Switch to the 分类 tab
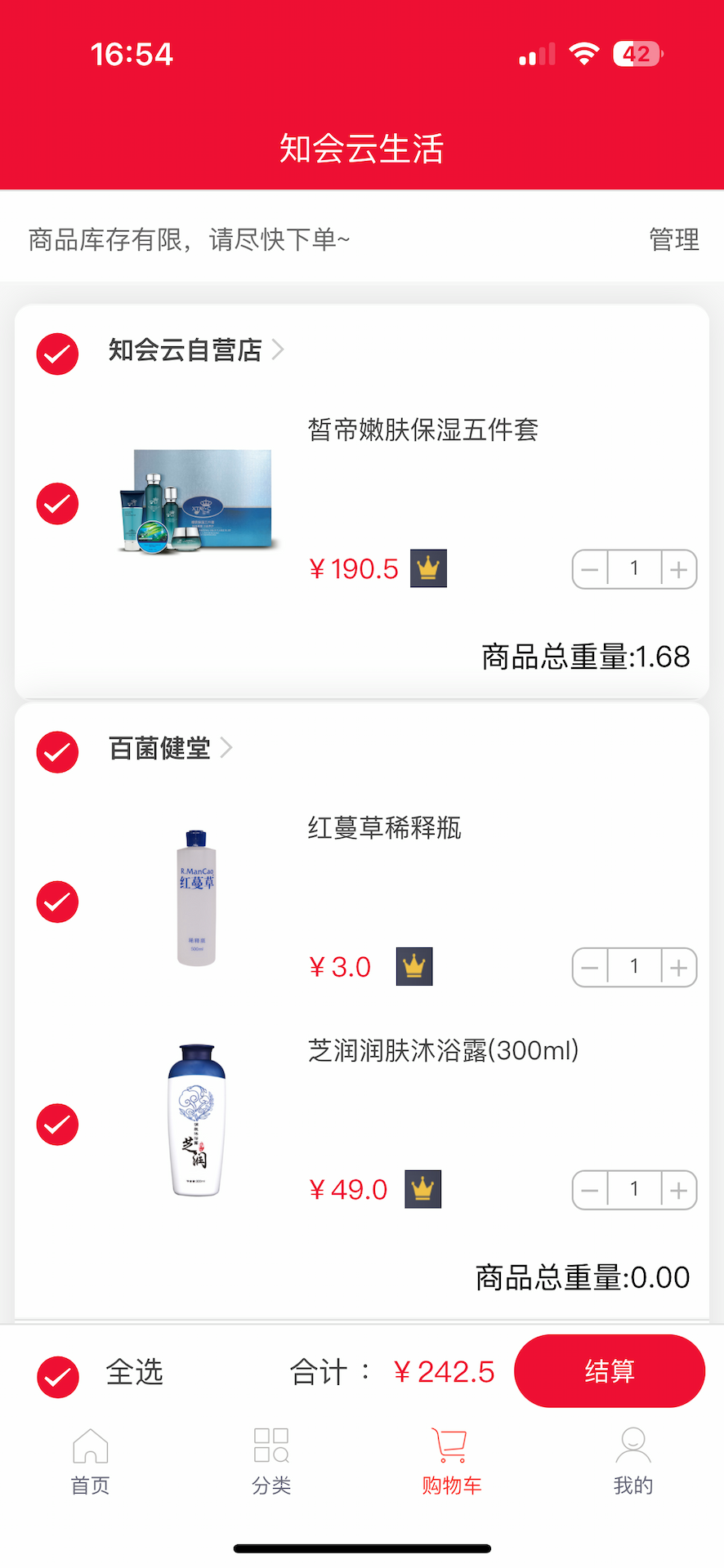 (271, 1461)
